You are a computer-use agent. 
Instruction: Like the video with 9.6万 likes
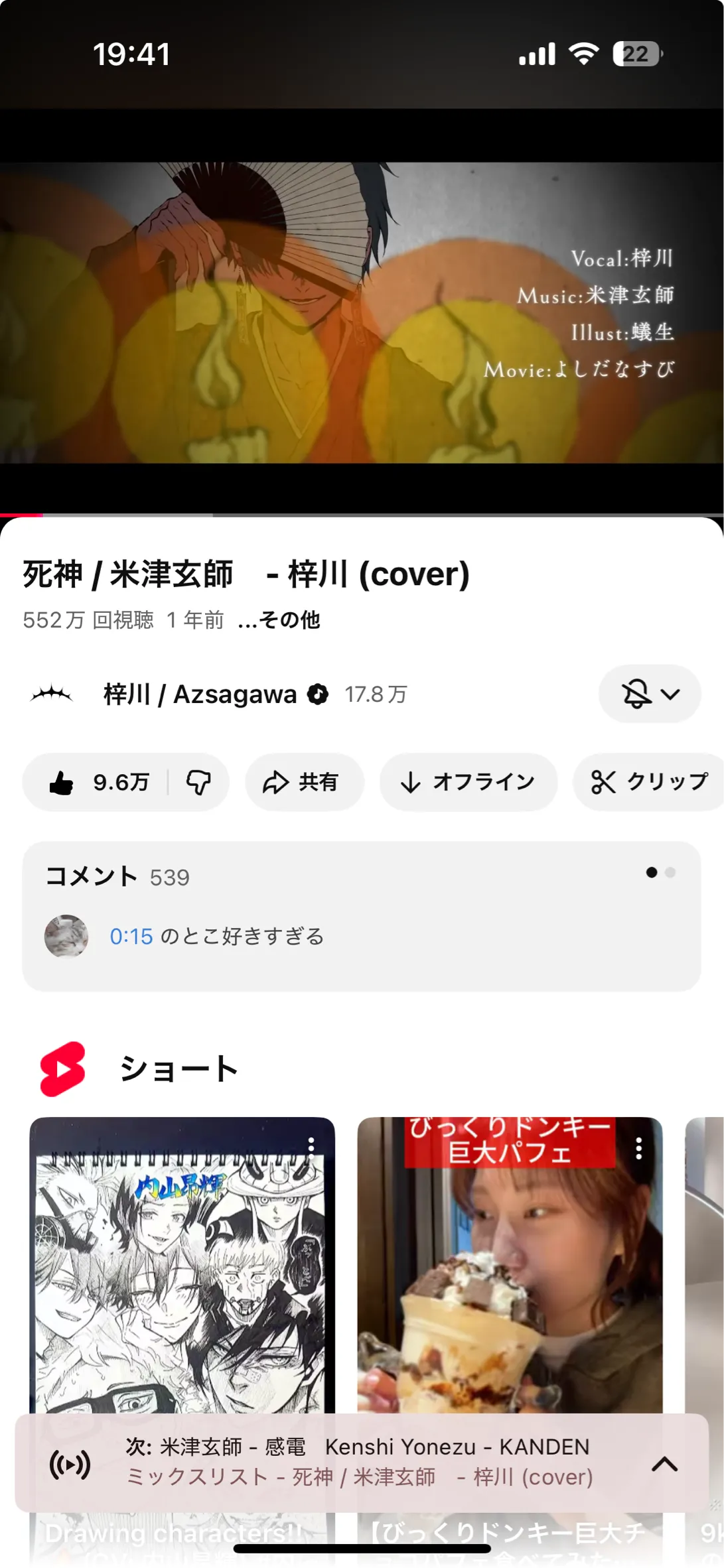[x=100, y=782]
